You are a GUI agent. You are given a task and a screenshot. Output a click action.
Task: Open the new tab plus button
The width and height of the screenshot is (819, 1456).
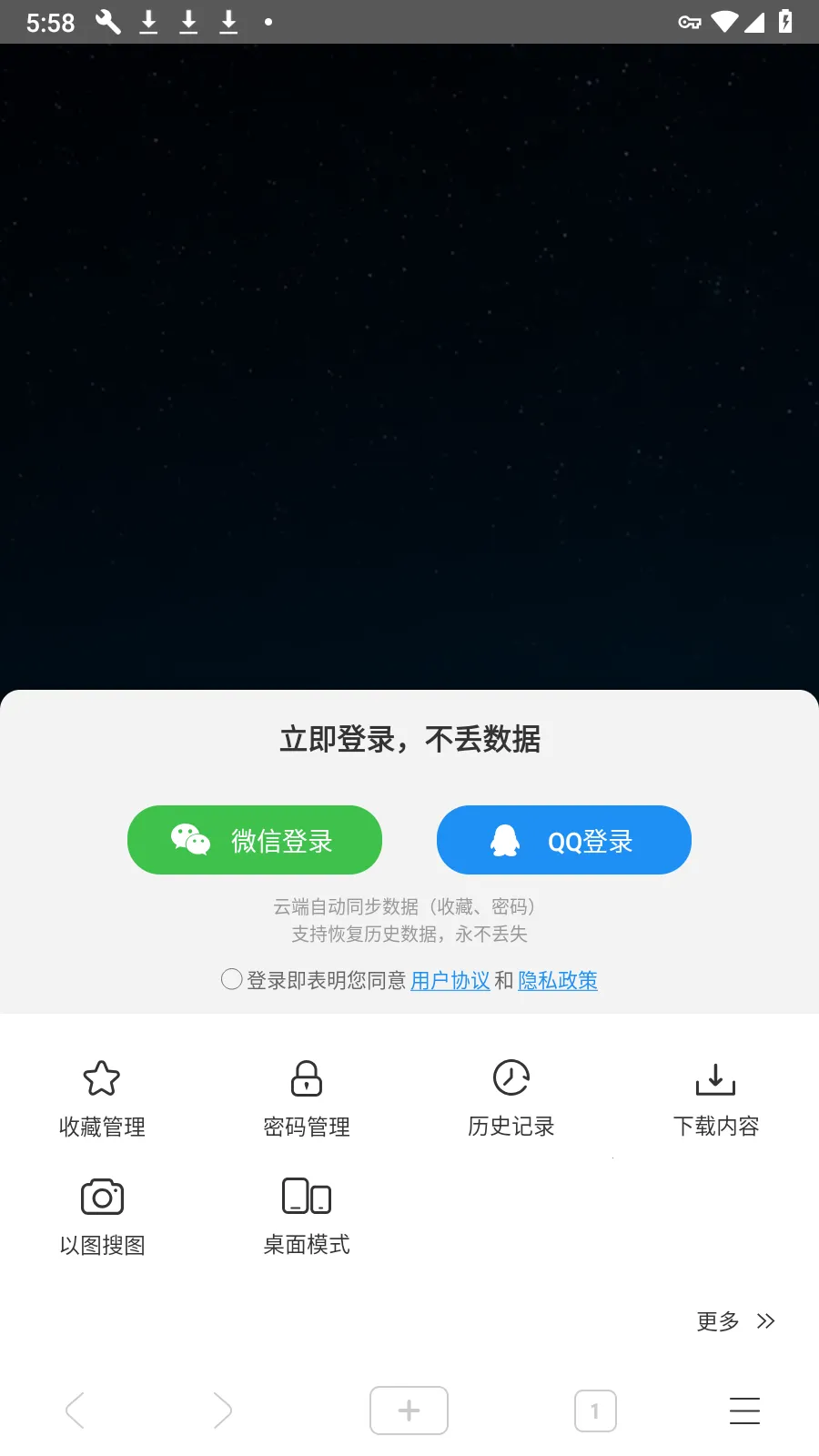[x=409, y=1410]
